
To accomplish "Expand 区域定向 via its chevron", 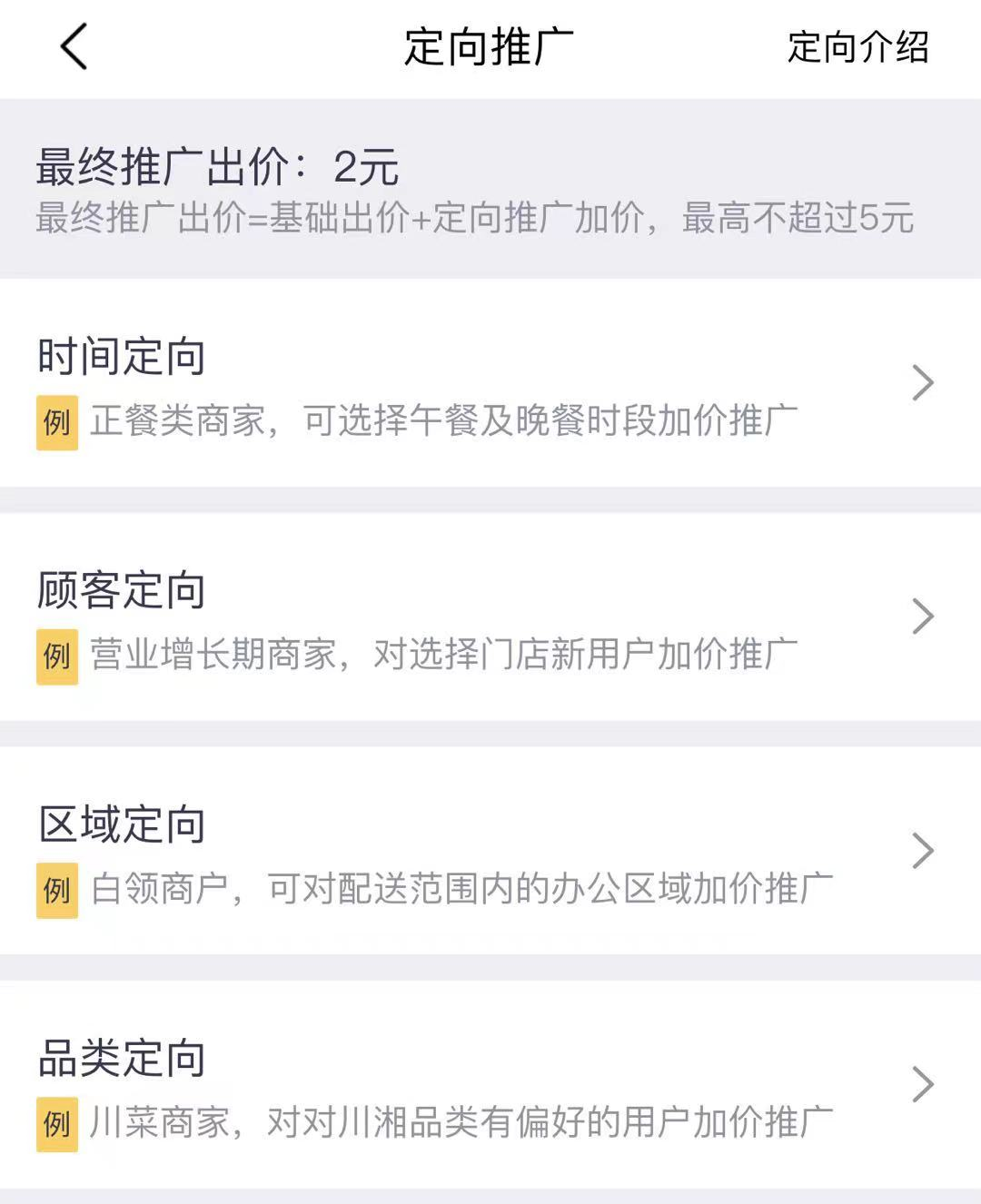I will [923, 851].
